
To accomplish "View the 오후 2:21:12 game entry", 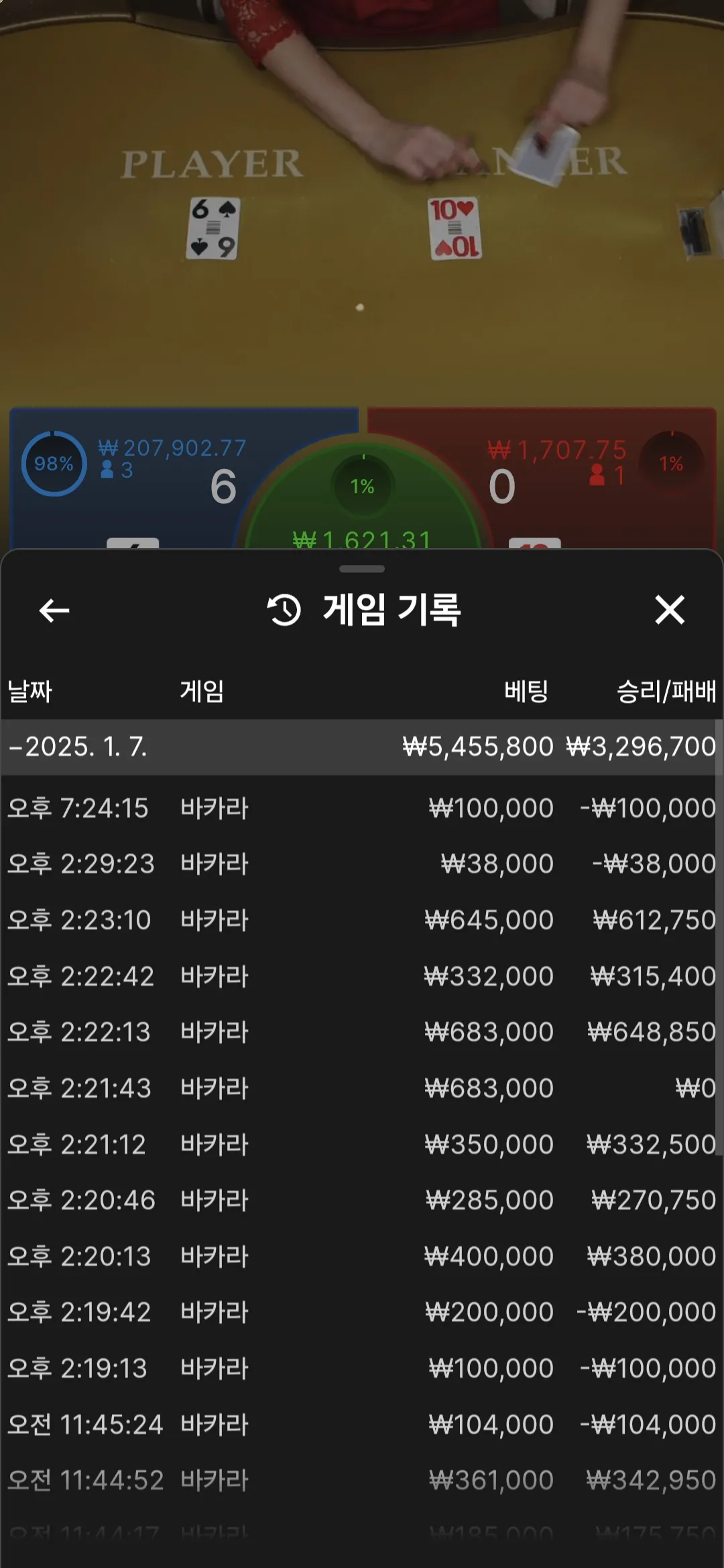I will coord(362,1145).
